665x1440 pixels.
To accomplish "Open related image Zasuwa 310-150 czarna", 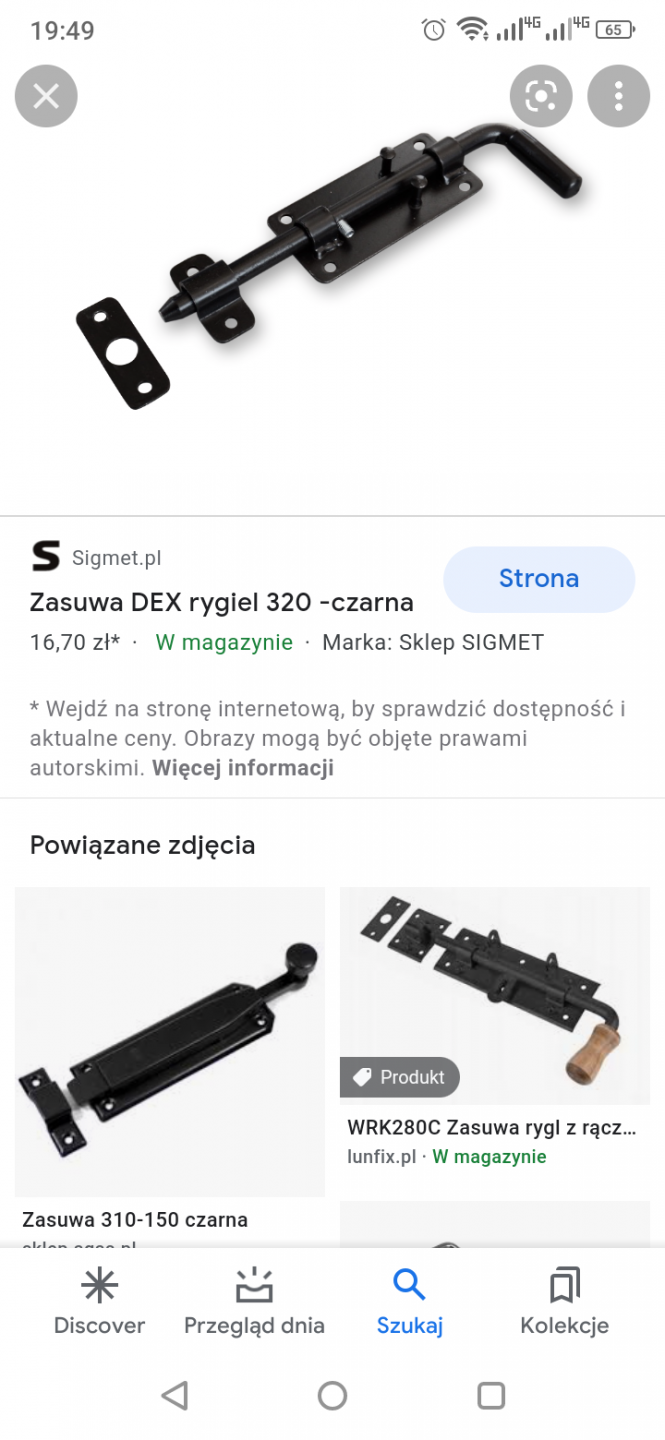I will (170, 1040).
